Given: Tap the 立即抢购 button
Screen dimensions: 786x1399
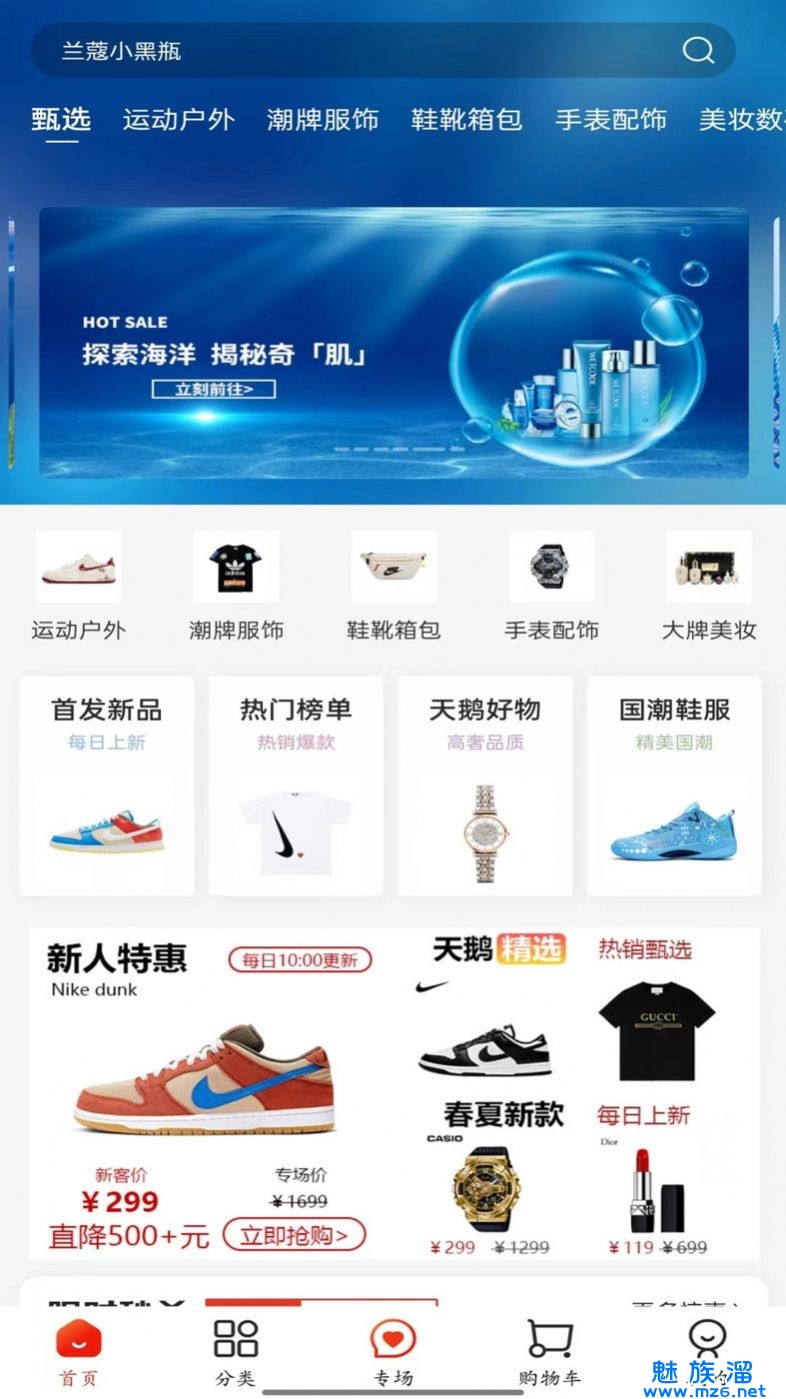Looking at the screenshot, I should click(294, 1235).
